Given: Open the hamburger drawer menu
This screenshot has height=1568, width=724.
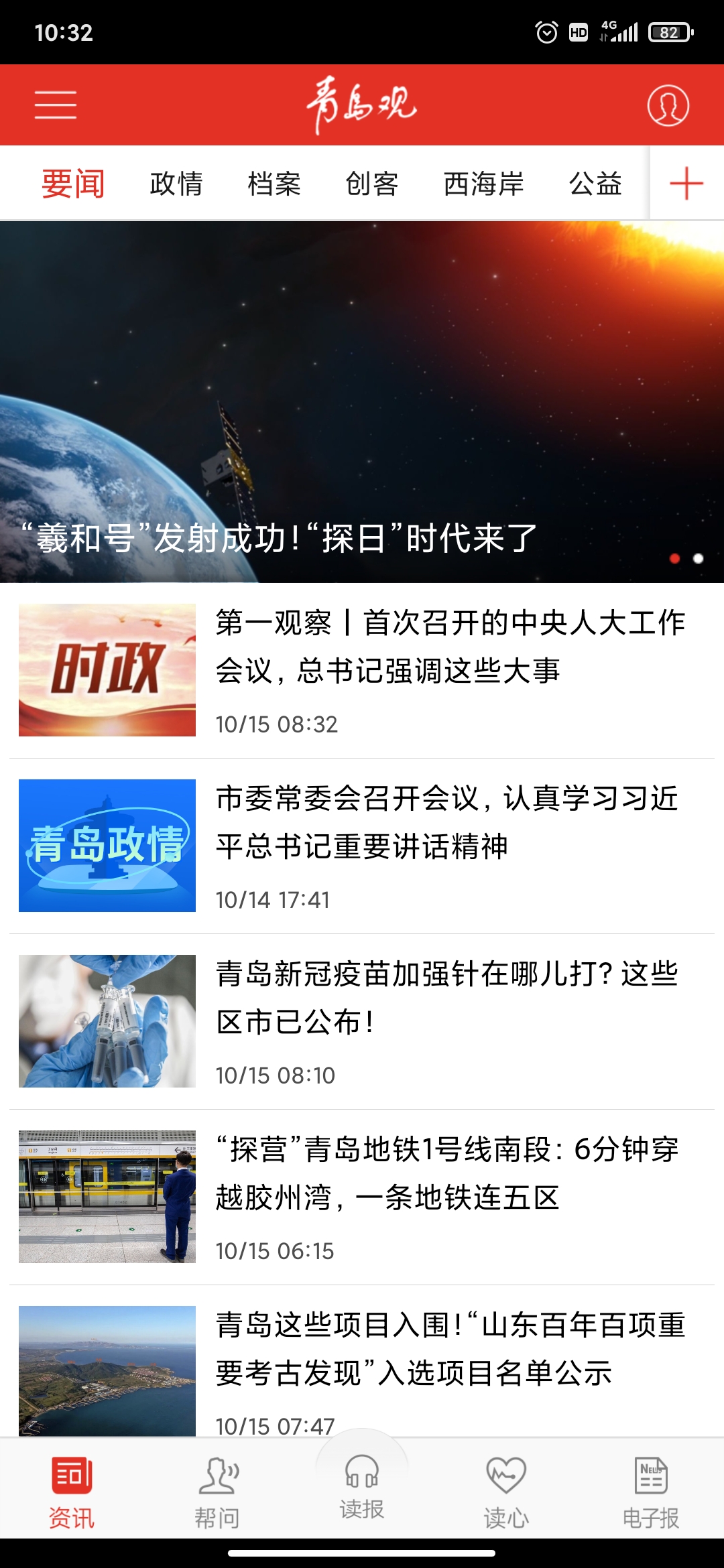Looking at the screenshot, I should click(x=56, y=105).
